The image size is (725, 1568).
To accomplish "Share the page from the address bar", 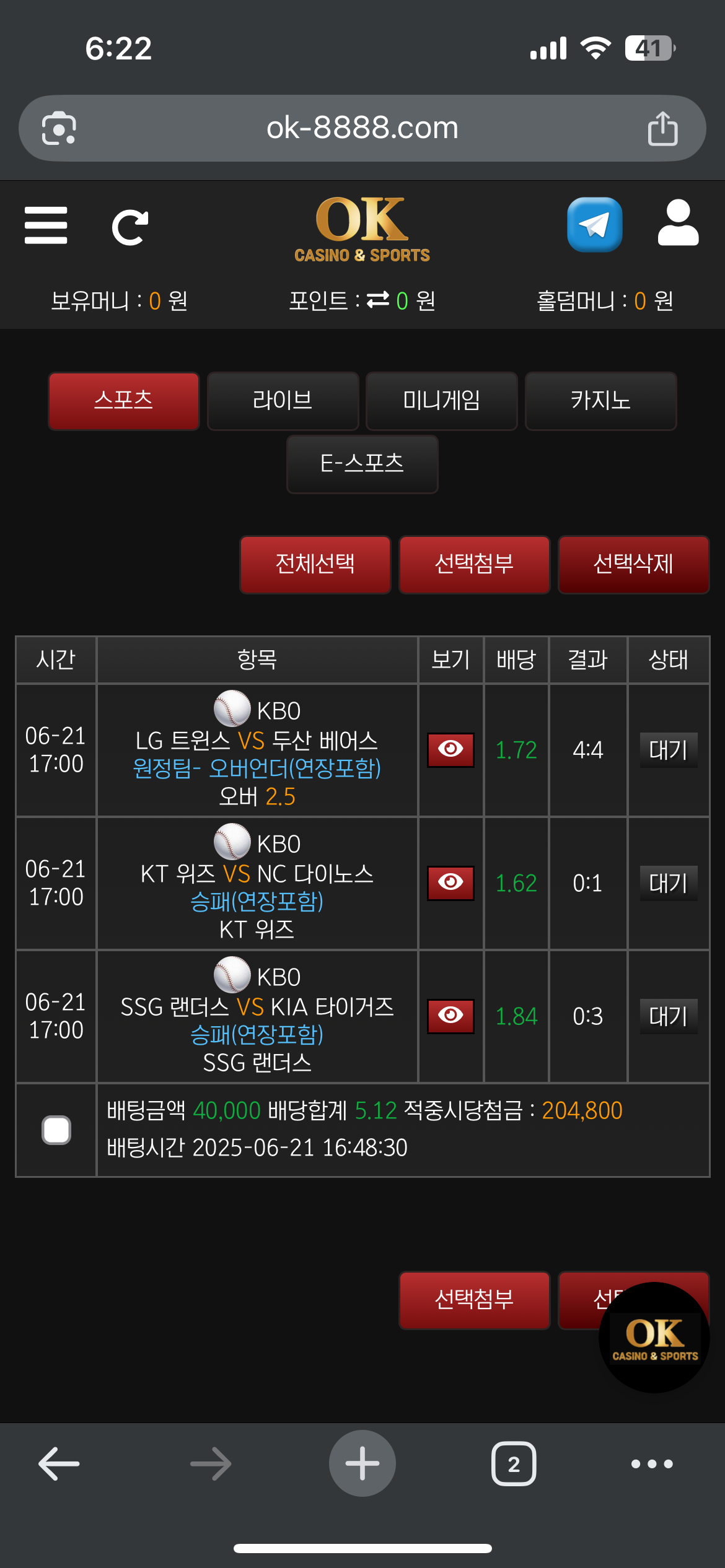I will click(662, 128).
